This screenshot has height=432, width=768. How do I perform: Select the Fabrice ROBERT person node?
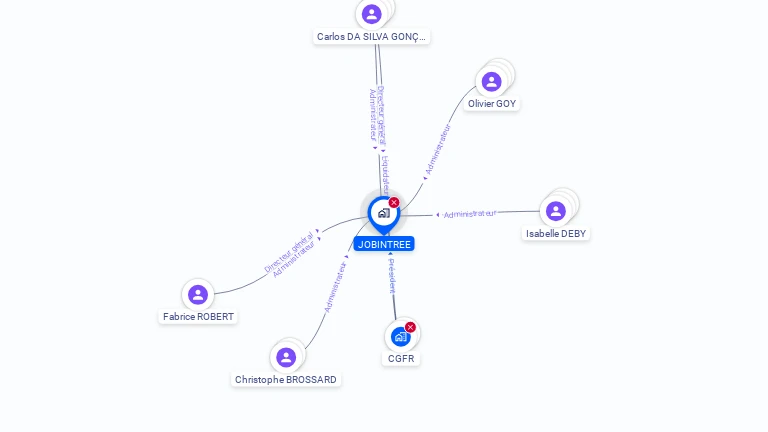click(198, 295)
